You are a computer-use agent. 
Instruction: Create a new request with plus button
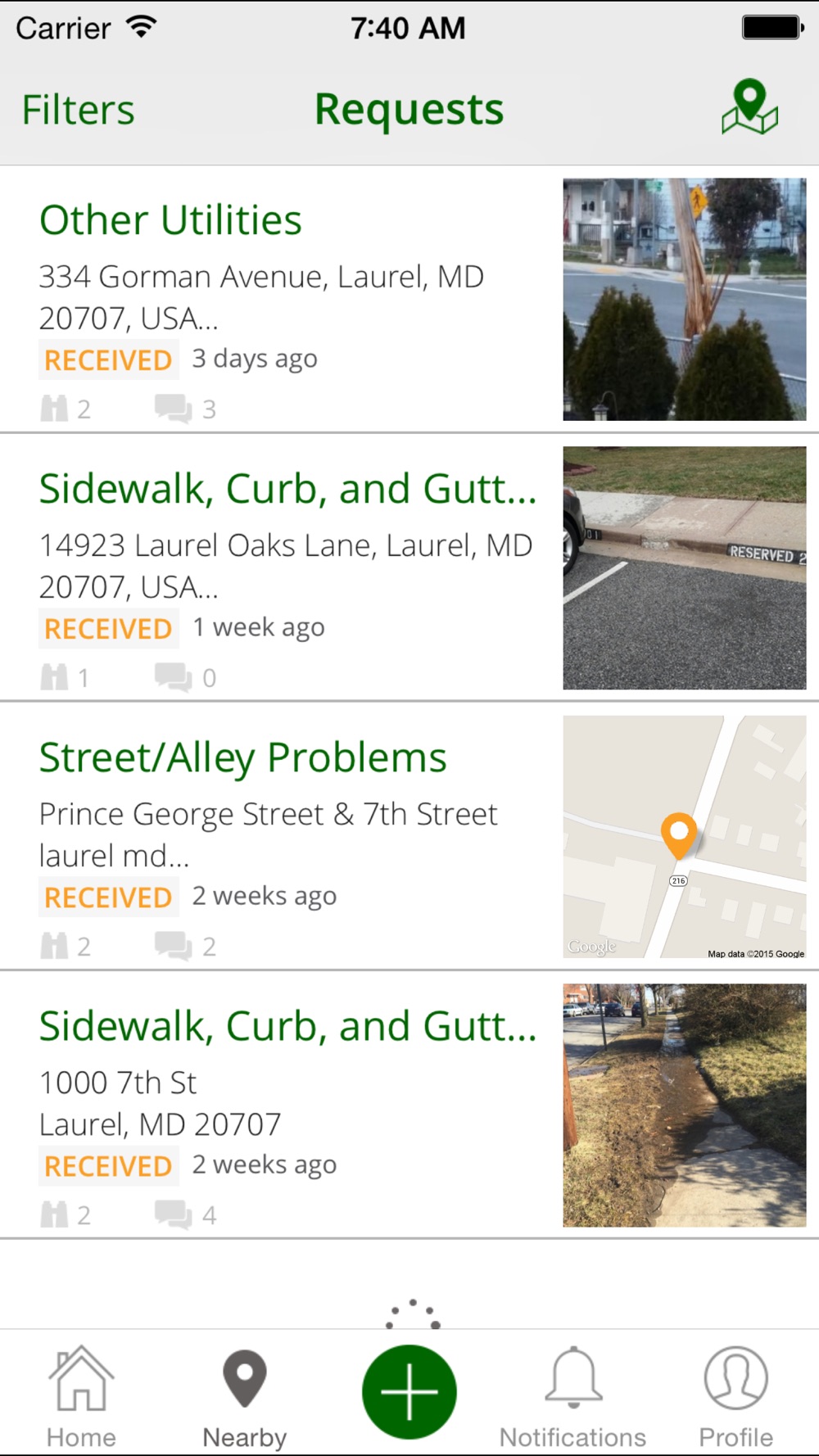pos(409,1392)
